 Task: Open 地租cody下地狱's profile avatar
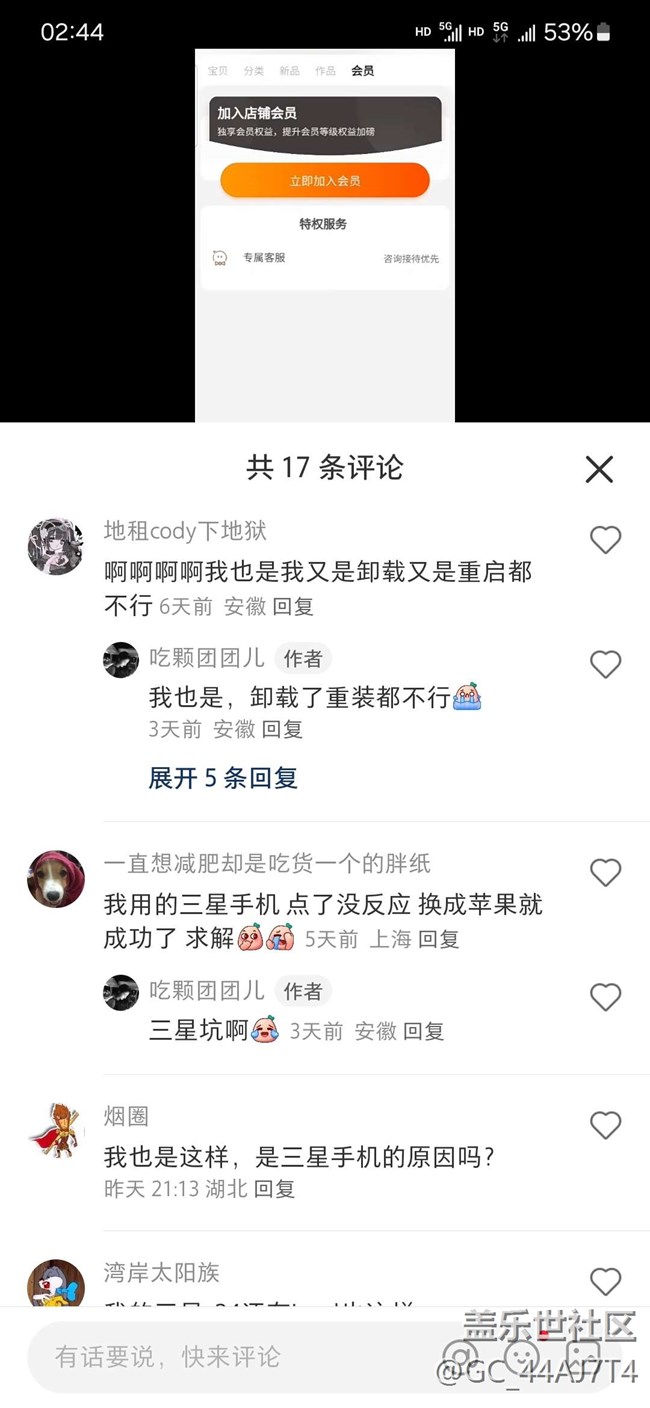coord(55,547)
